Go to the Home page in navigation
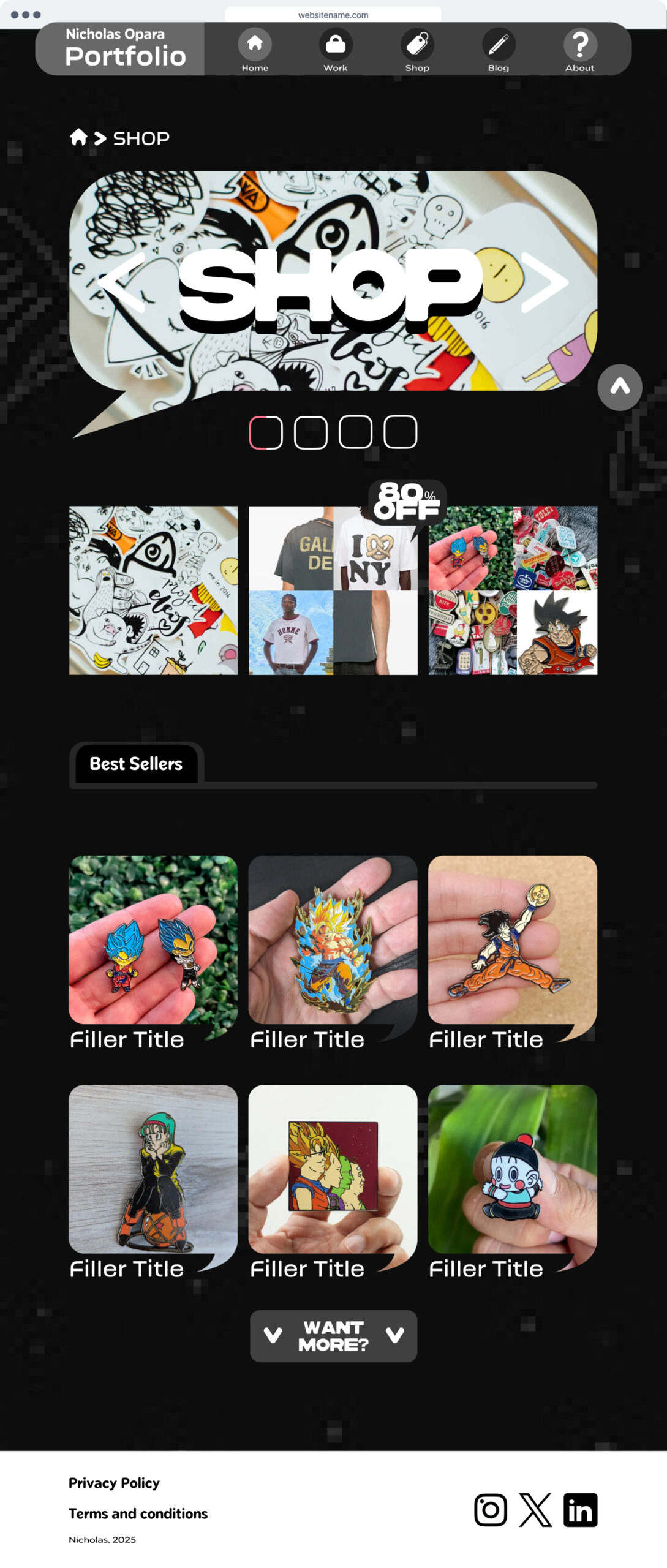The width and height of the screenshot is (667, 1568). (255, 49)
